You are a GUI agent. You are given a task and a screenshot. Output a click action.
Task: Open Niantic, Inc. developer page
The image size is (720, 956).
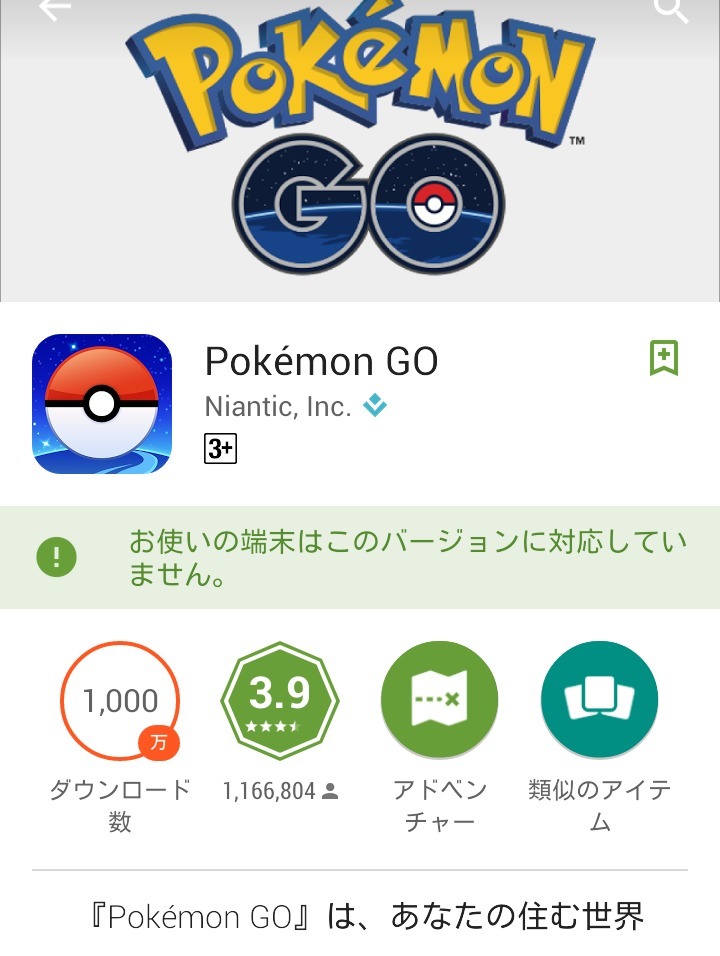pos(278,406)
